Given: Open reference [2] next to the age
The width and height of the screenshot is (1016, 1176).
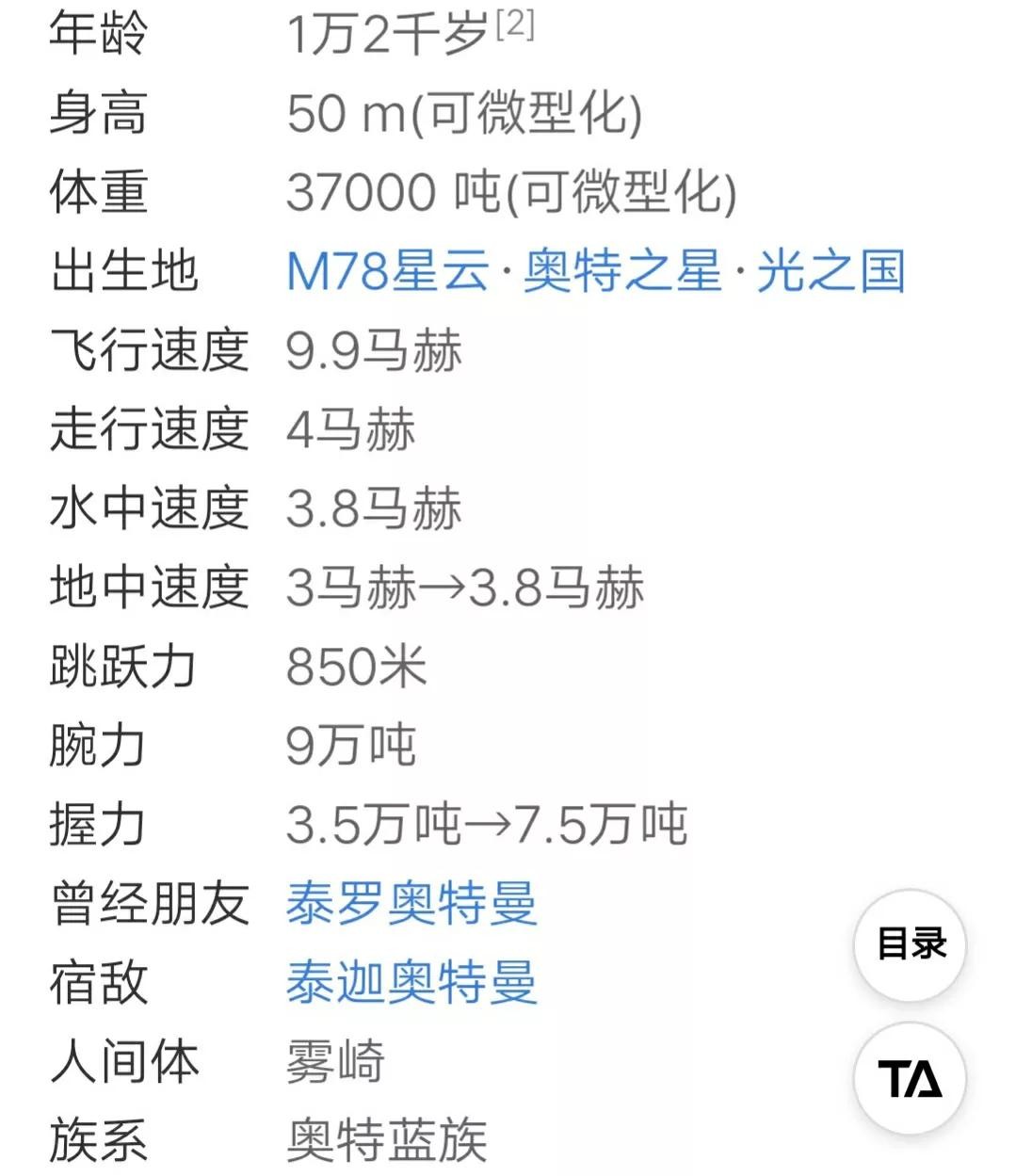Looking at the screenshot, I should [515, 24].
